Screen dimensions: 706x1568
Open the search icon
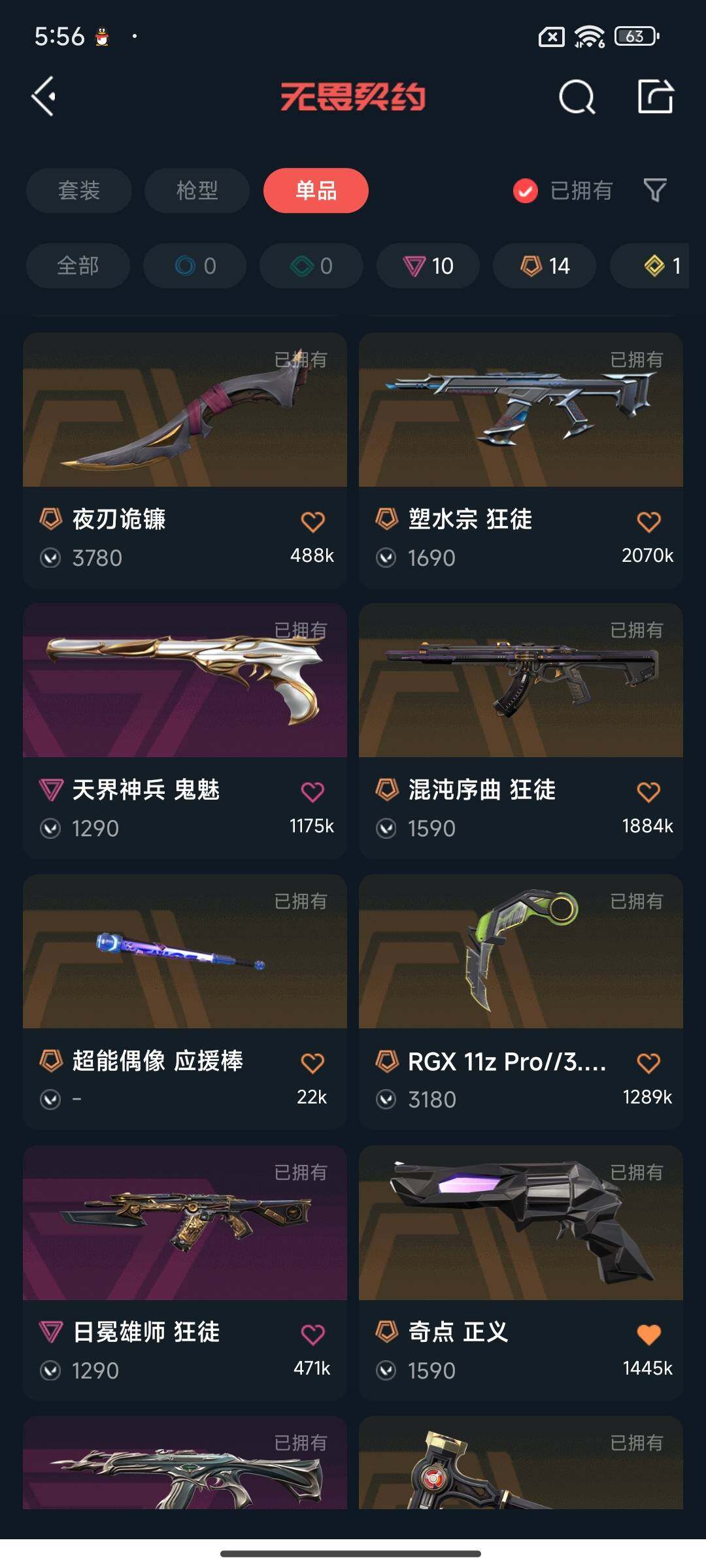coord(577,98)
